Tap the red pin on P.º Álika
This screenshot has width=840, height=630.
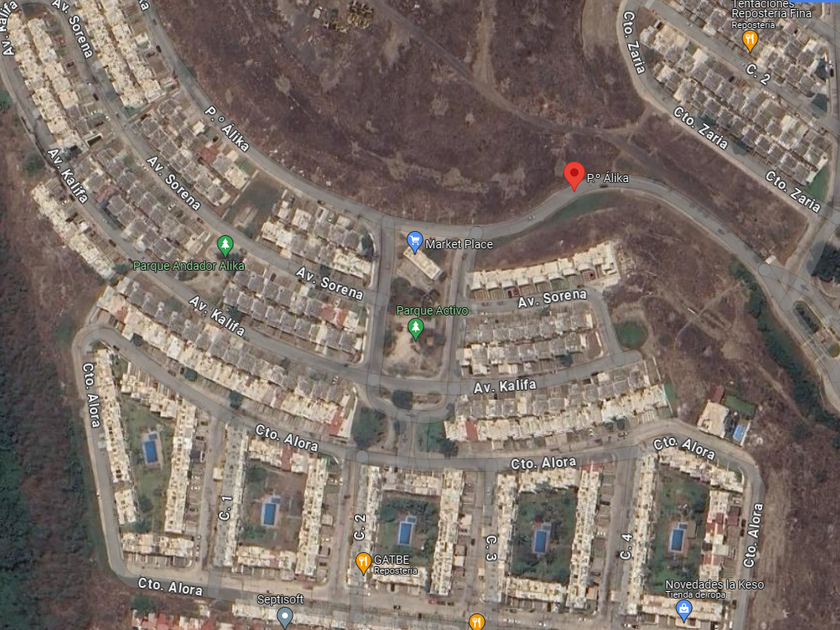click(574, 176)
